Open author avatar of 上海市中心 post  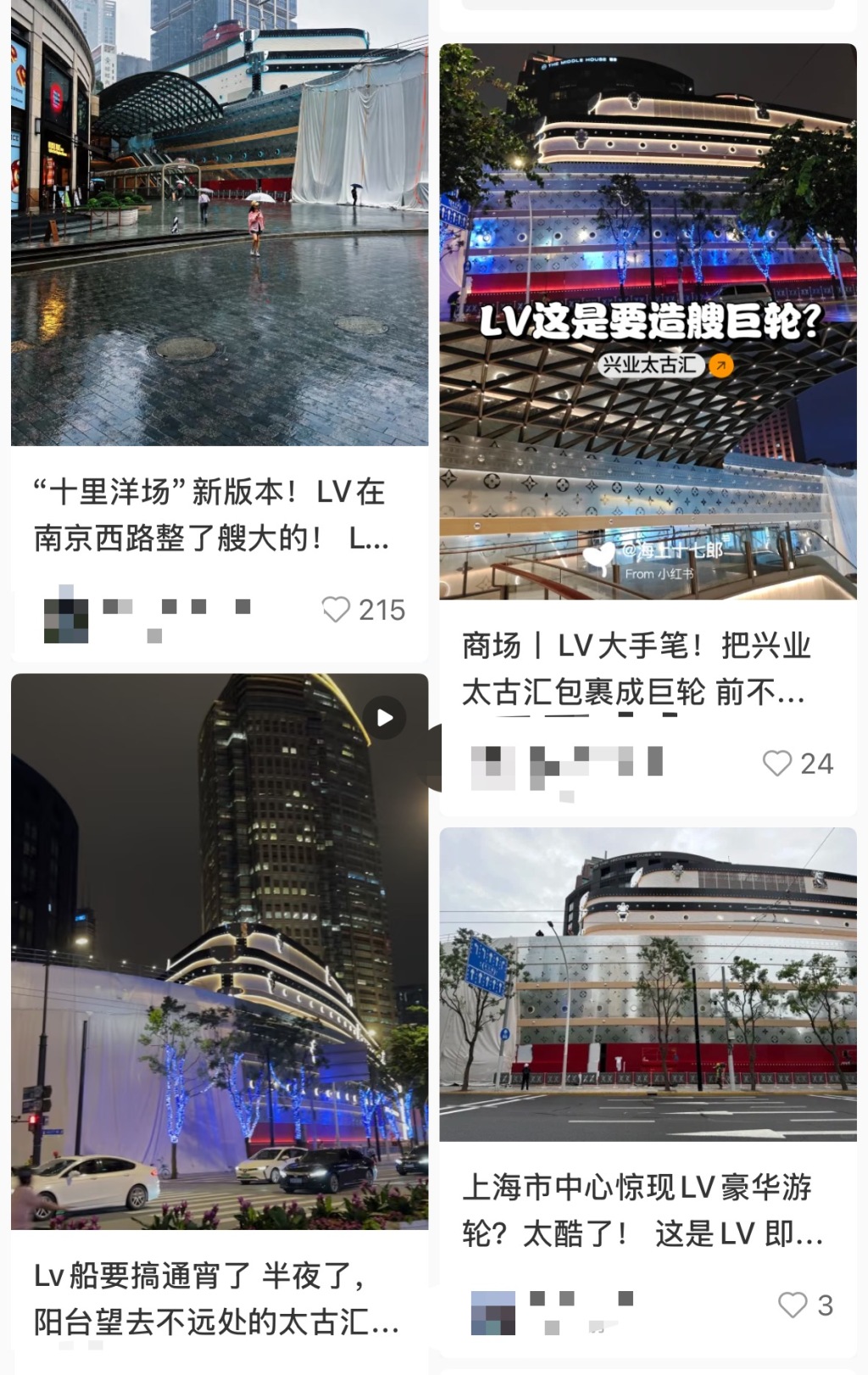(492, 1312)
